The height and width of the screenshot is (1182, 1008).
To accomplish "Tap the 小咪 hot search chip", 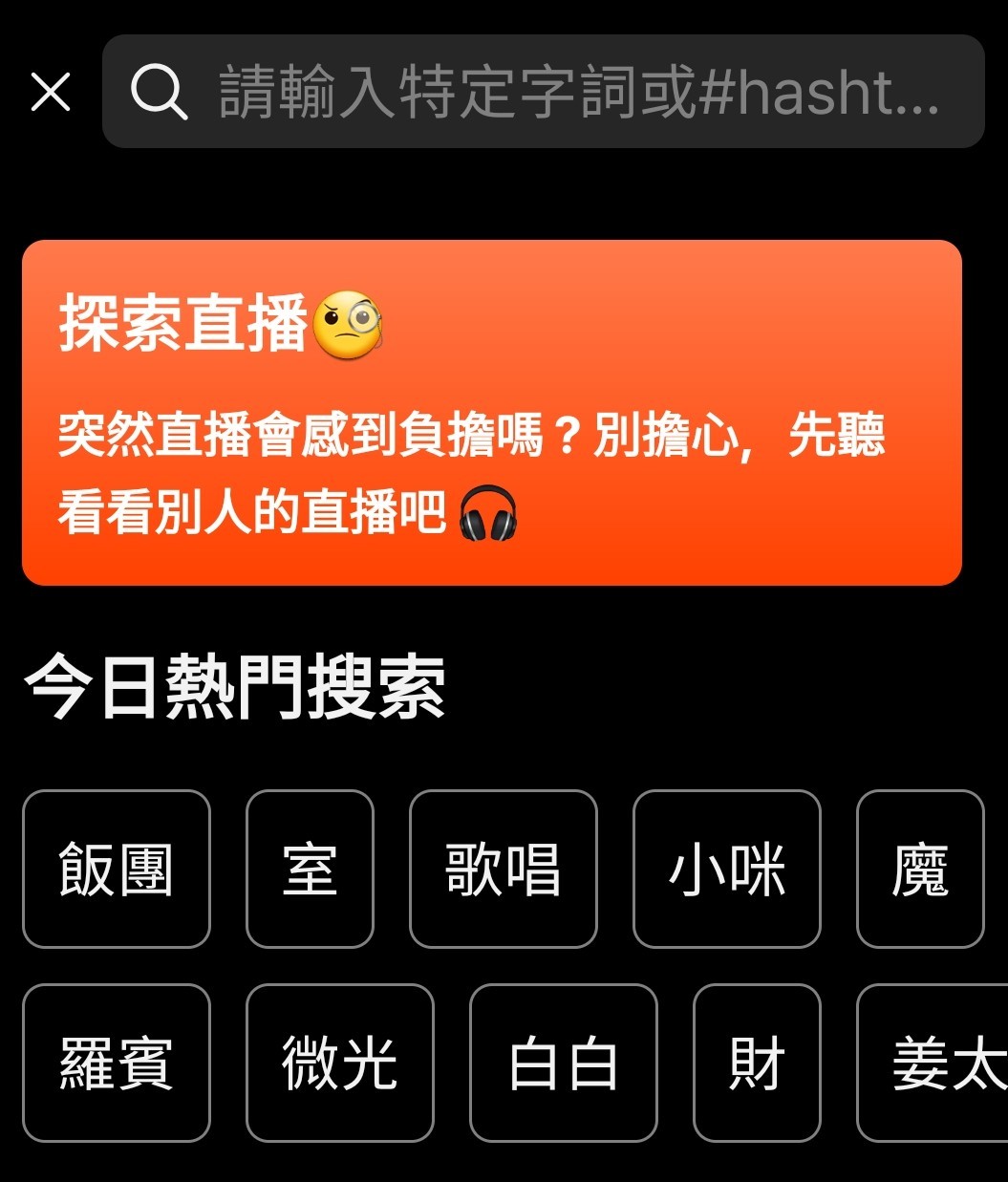I will coord(726,869).
